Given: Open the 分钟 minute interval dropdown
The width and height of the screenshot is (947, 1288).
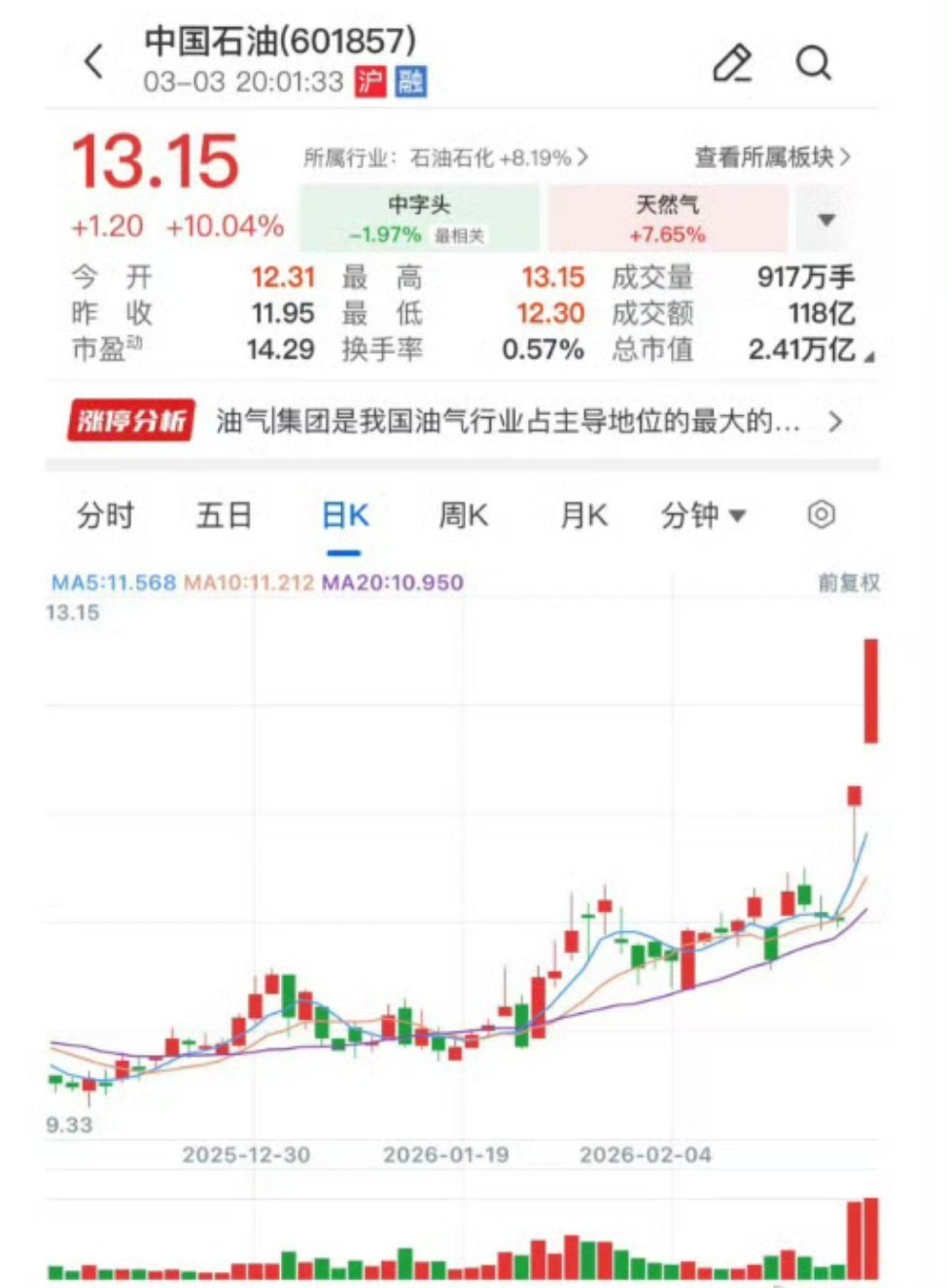Looking at the screenshot, I should [x=700, y=515].
